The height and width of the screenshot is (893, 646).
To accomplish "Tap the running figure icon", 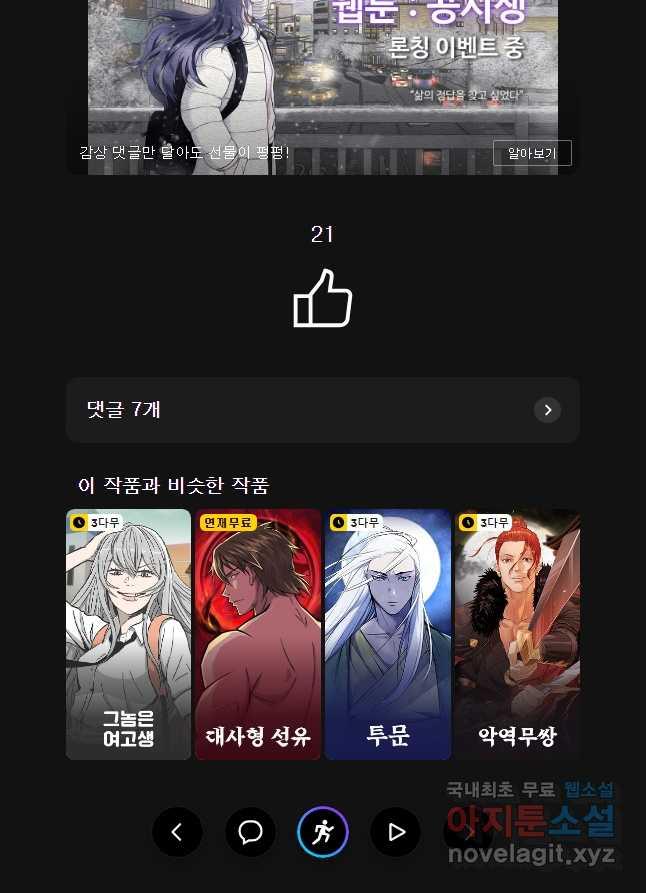I will [323, 832].
